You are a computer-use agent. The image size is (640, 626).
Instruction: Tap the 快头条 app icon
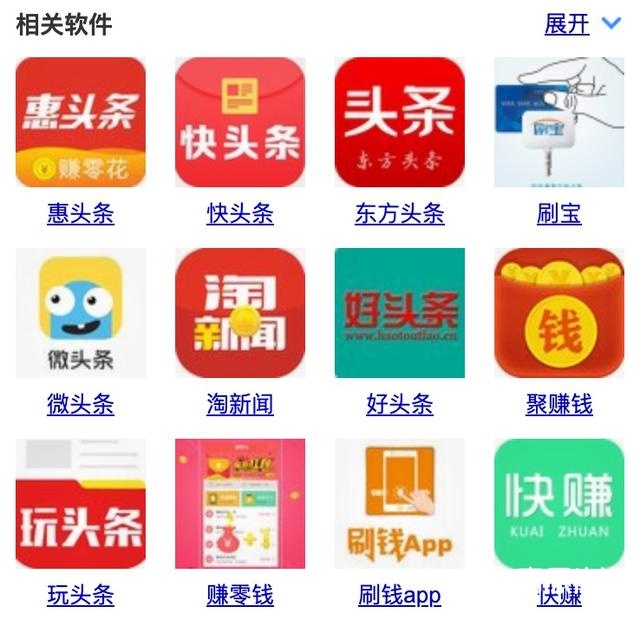click(x=240, y=122)
